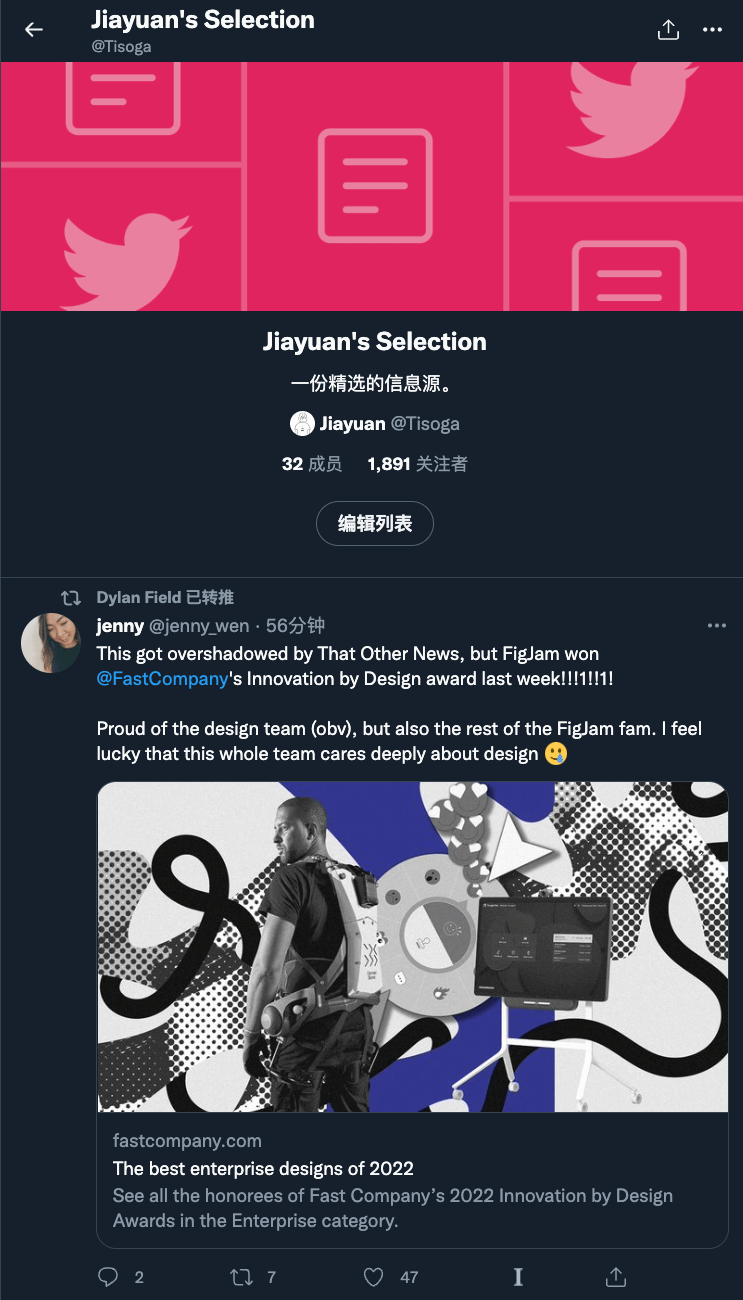This screenshot has height=1300, width=743.
Task: Share this list from the header
Action: [x=668, y=30]
